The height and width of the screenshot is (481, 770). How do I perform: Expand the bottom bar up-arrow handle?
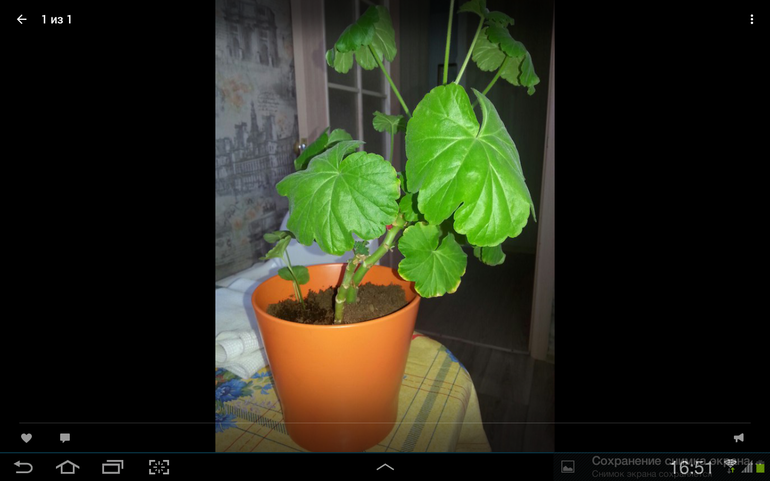(385, 467)
